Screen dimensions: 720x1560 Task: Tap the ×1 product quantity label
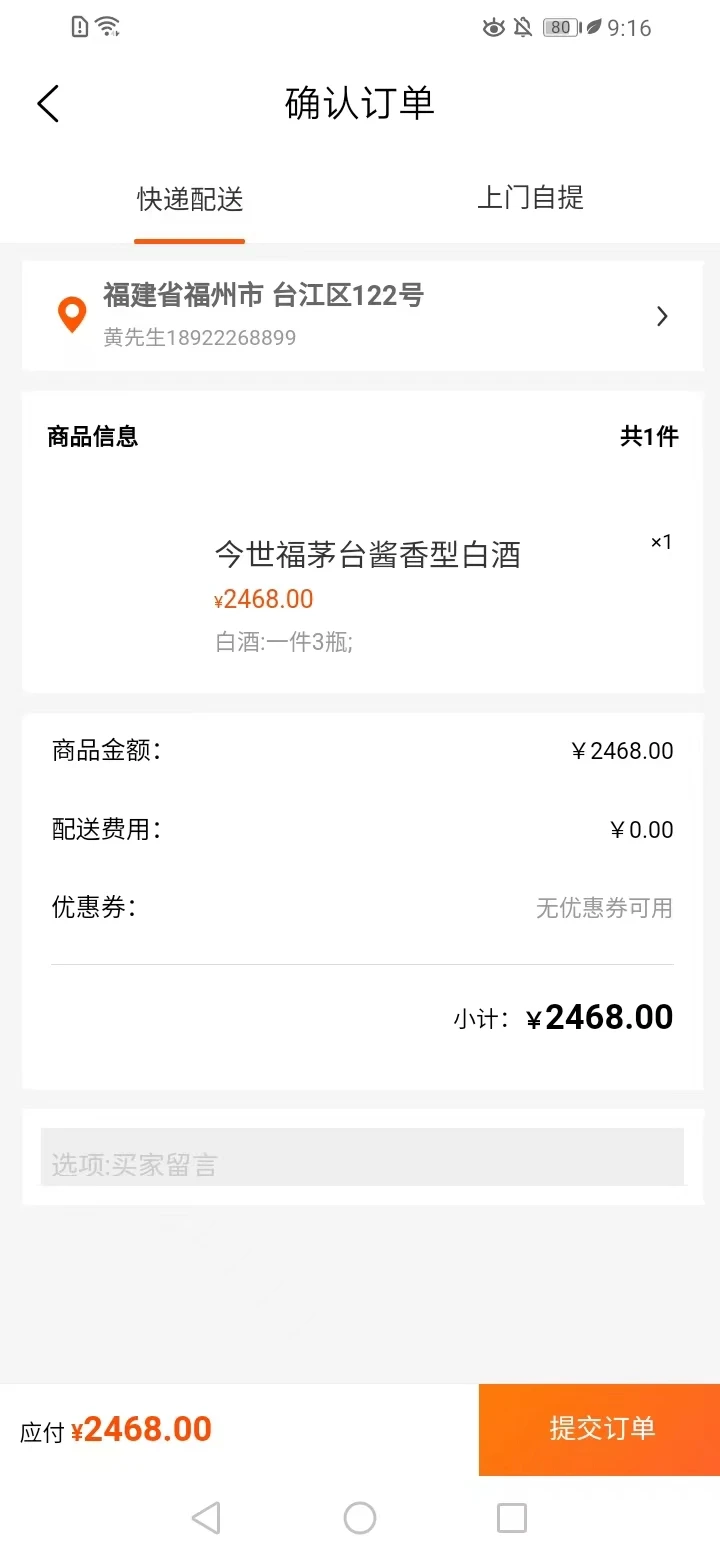click(x=659, y=542)
